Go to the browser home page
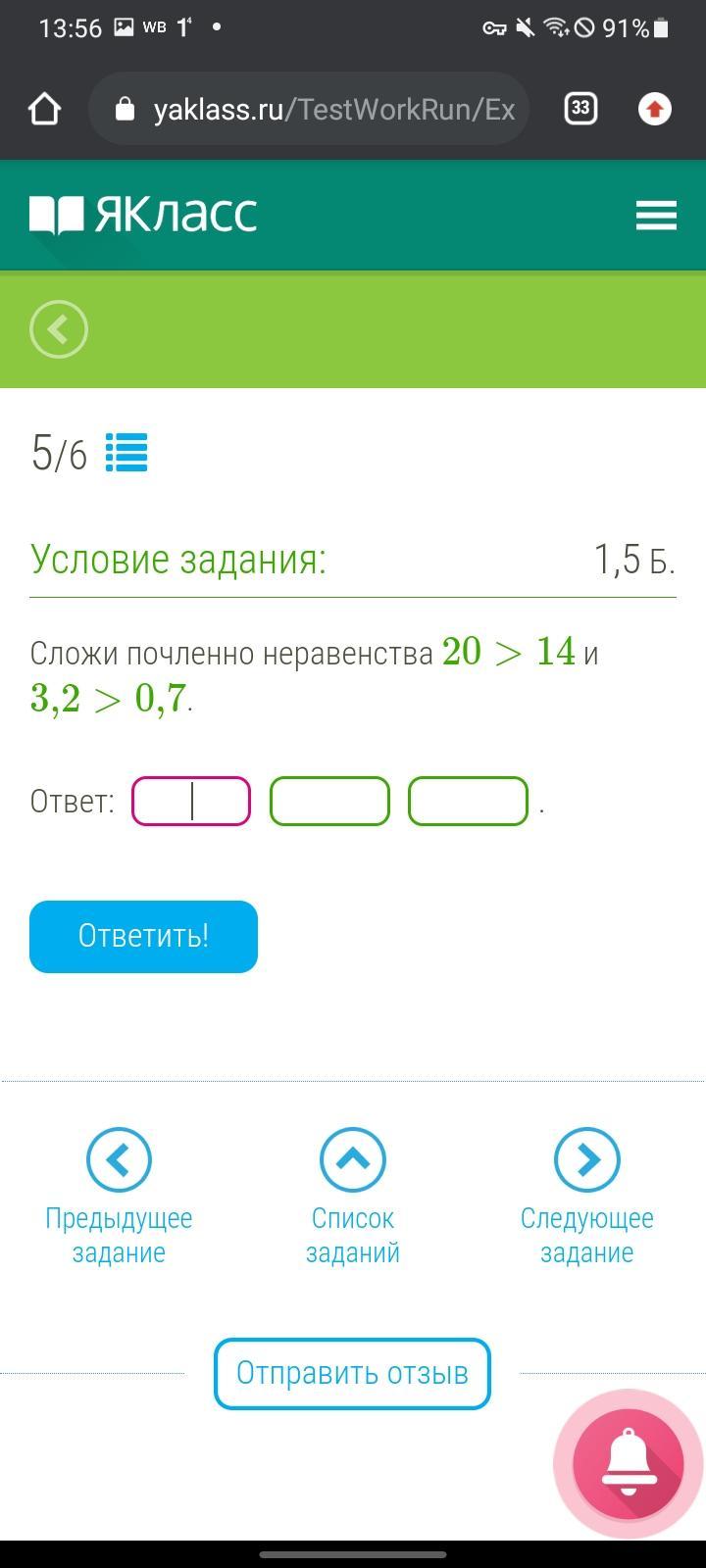The image size is (706, 1568). (x=45, y=109)
